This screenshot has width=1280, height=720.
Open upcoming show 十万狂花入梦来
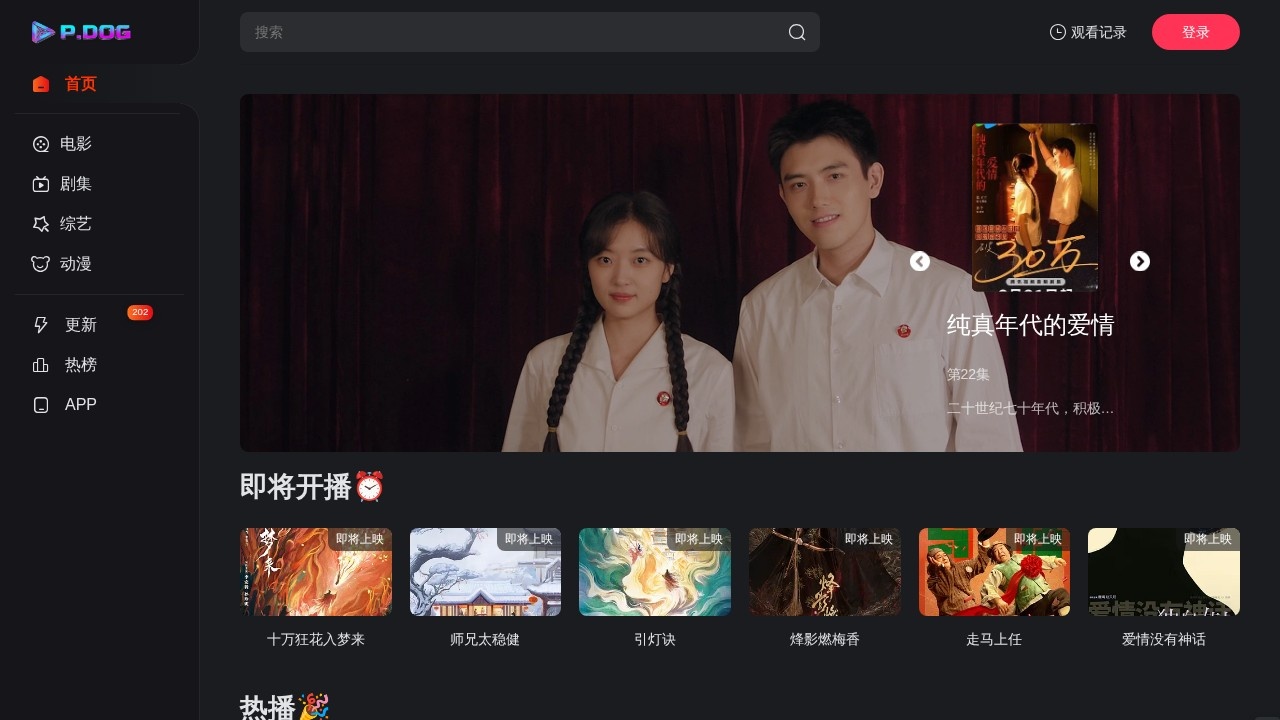[x=316, y=572]
